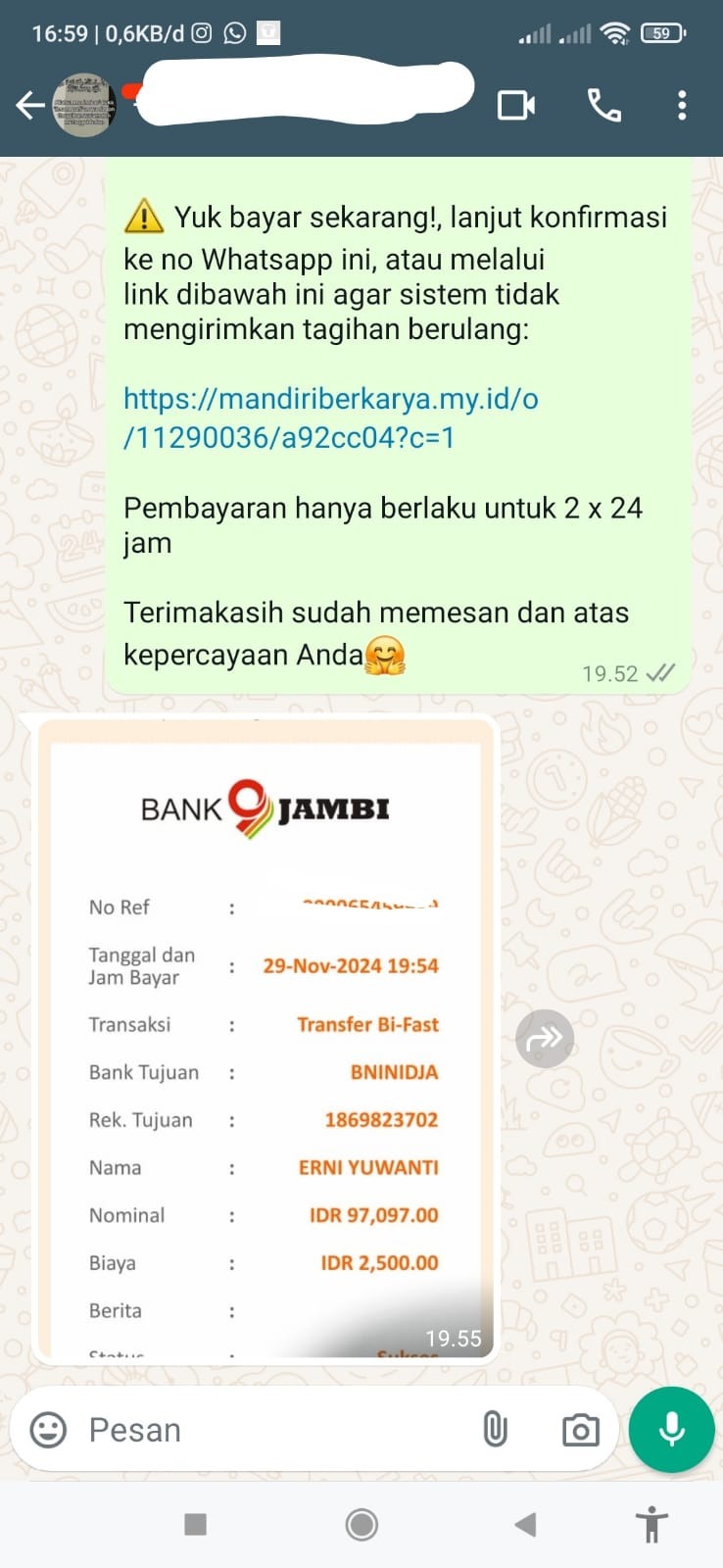Open the camera from the chat
723x1568 pixels.
[x=580, y=1430]
